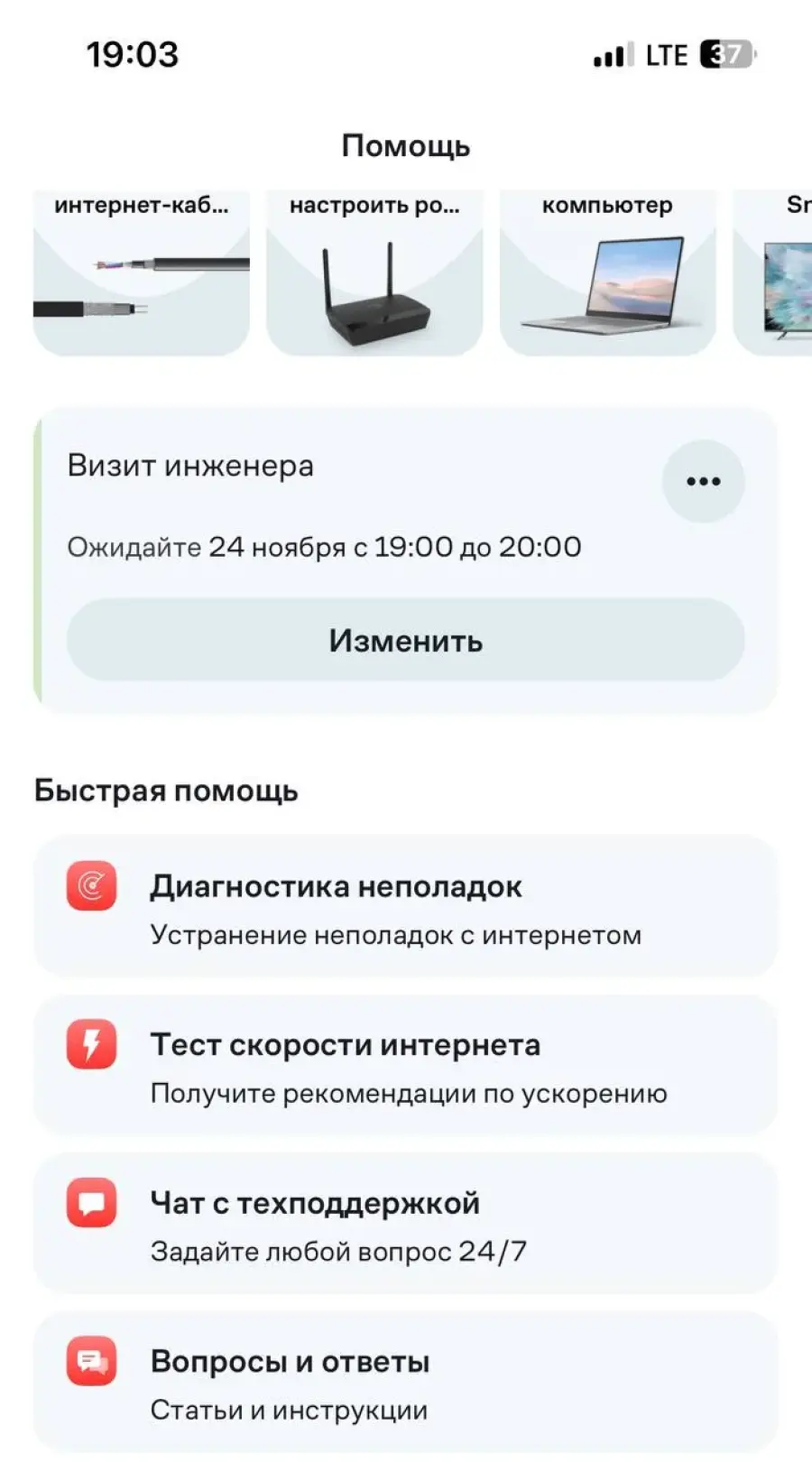This screenshot has height=1481, width=812.
Task: Open Вопросы и ответы
Action: tap(405, 1383)
